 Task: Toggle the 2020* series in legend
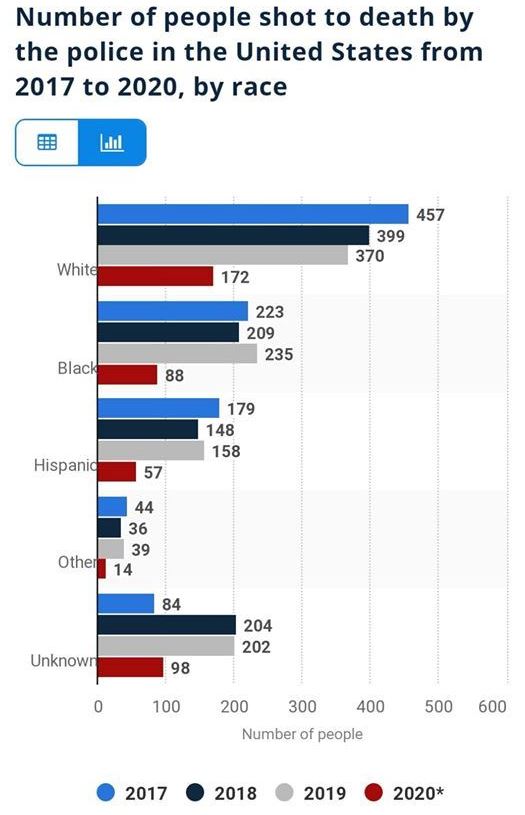click(404, 793)
